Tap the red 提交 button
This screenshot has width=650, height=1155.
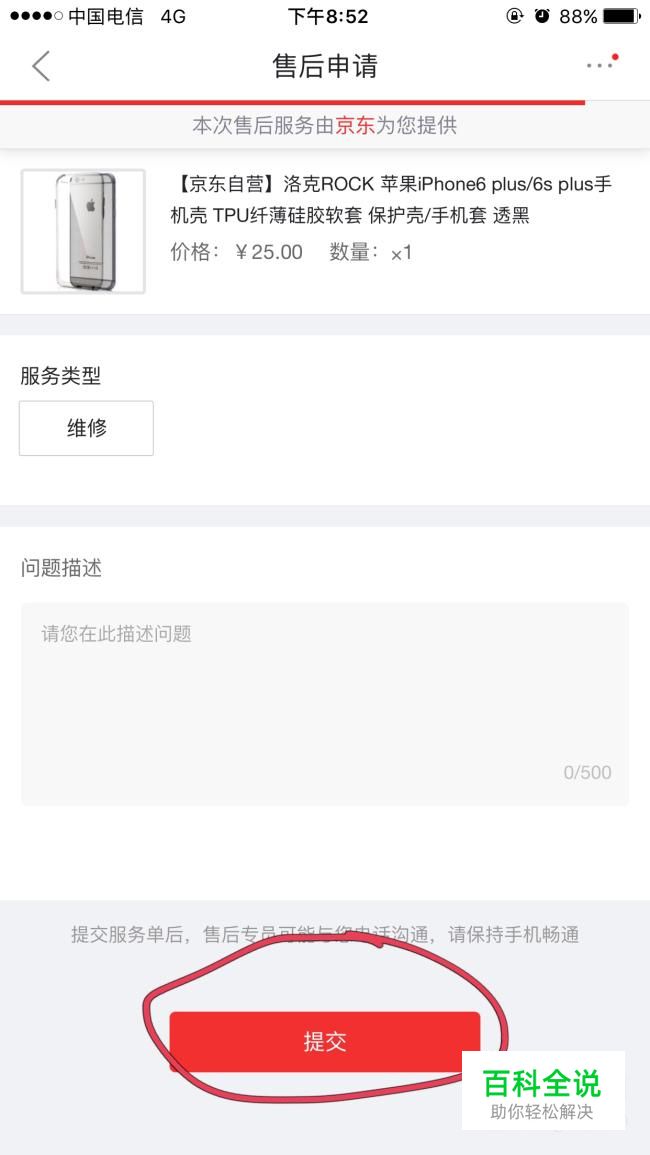pos(325,1042)
